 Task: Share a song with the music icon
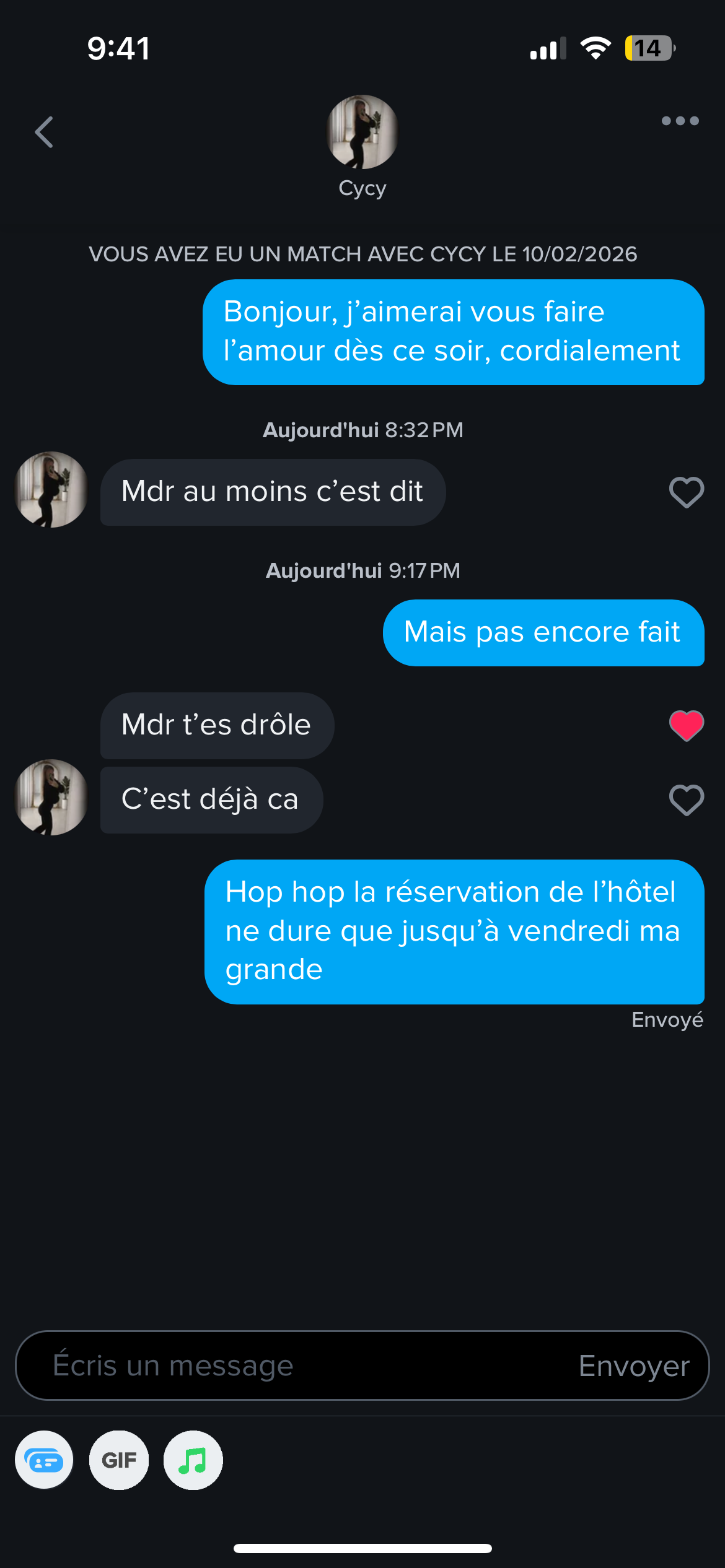pos(193,1460)
